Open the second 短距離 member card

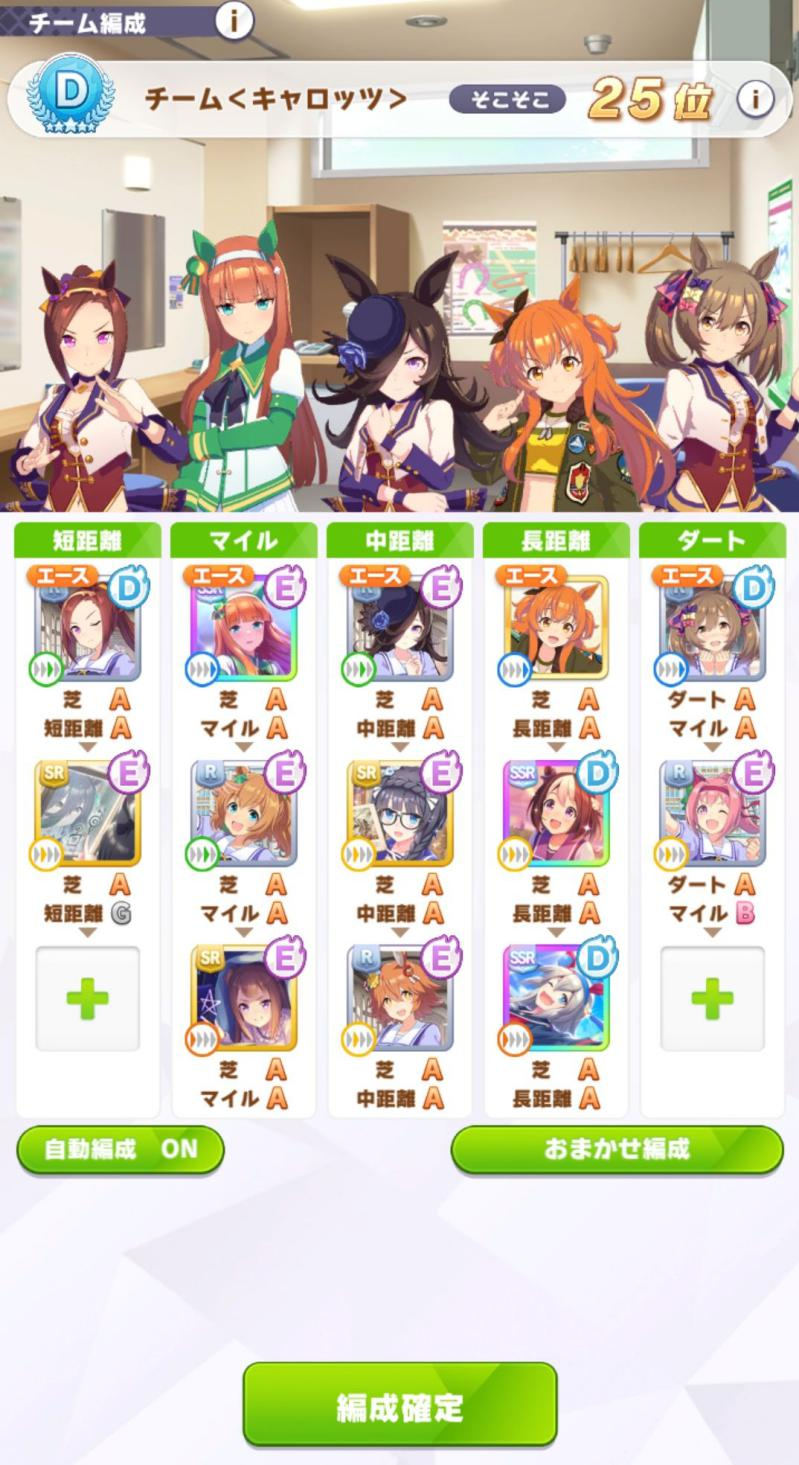(x=88, y=814)
